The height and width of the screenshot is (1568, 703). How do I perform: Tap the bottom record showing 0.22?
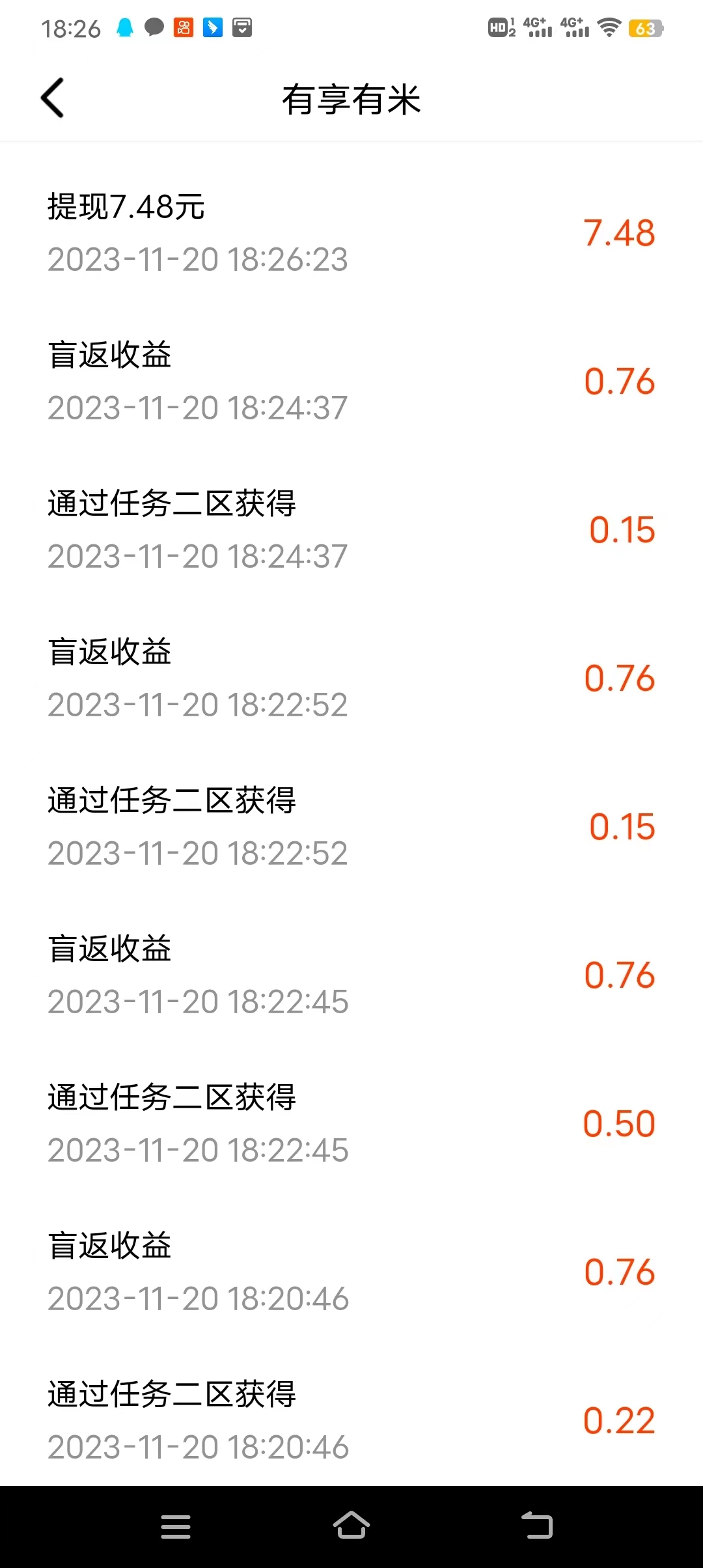(x=620, y=1422)
